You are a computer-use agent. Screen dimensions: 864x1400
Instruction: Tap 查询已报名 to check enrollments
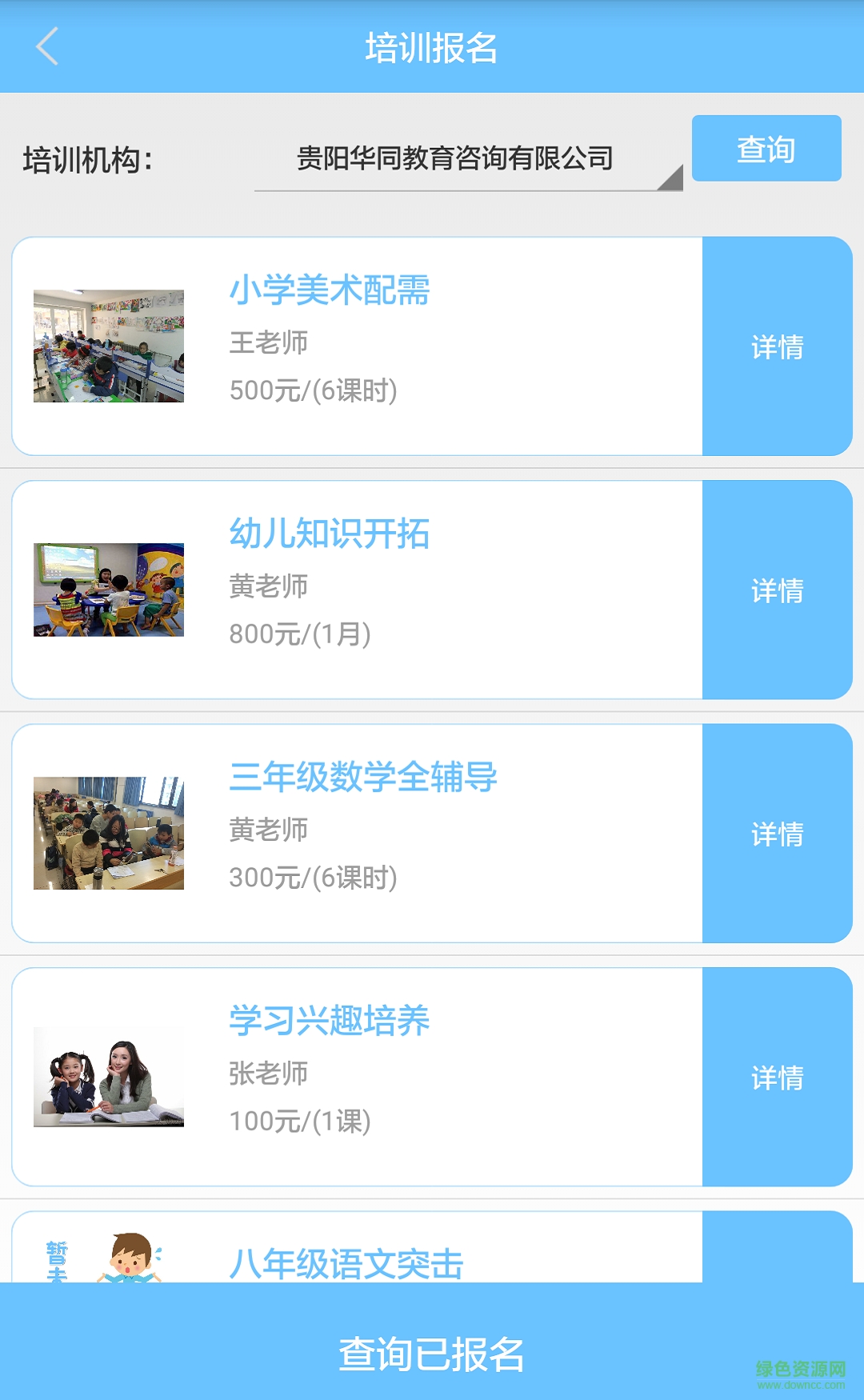[431, 1354]
